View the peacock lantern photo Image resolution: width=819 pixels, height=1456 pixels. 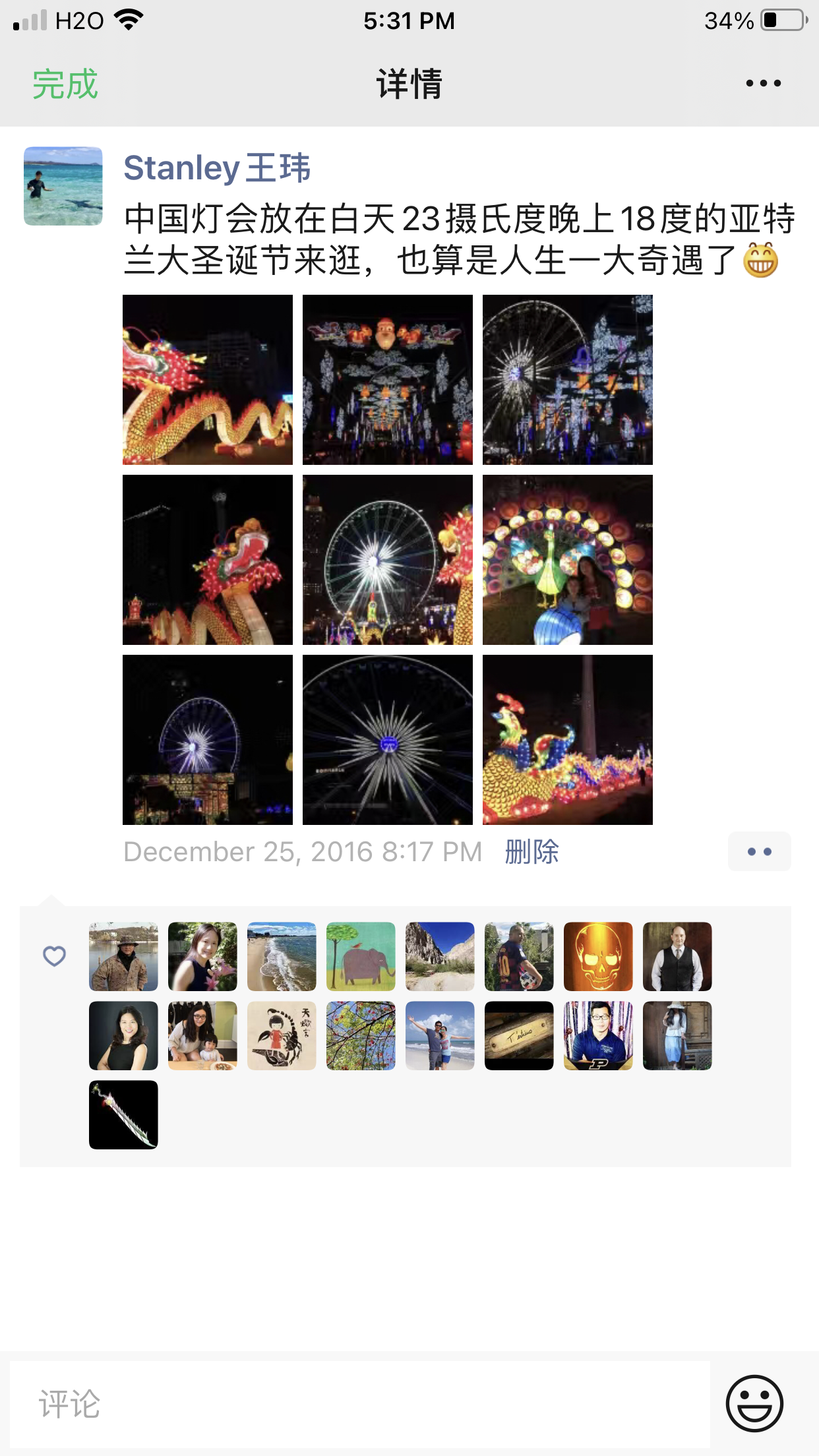point(568,560)
